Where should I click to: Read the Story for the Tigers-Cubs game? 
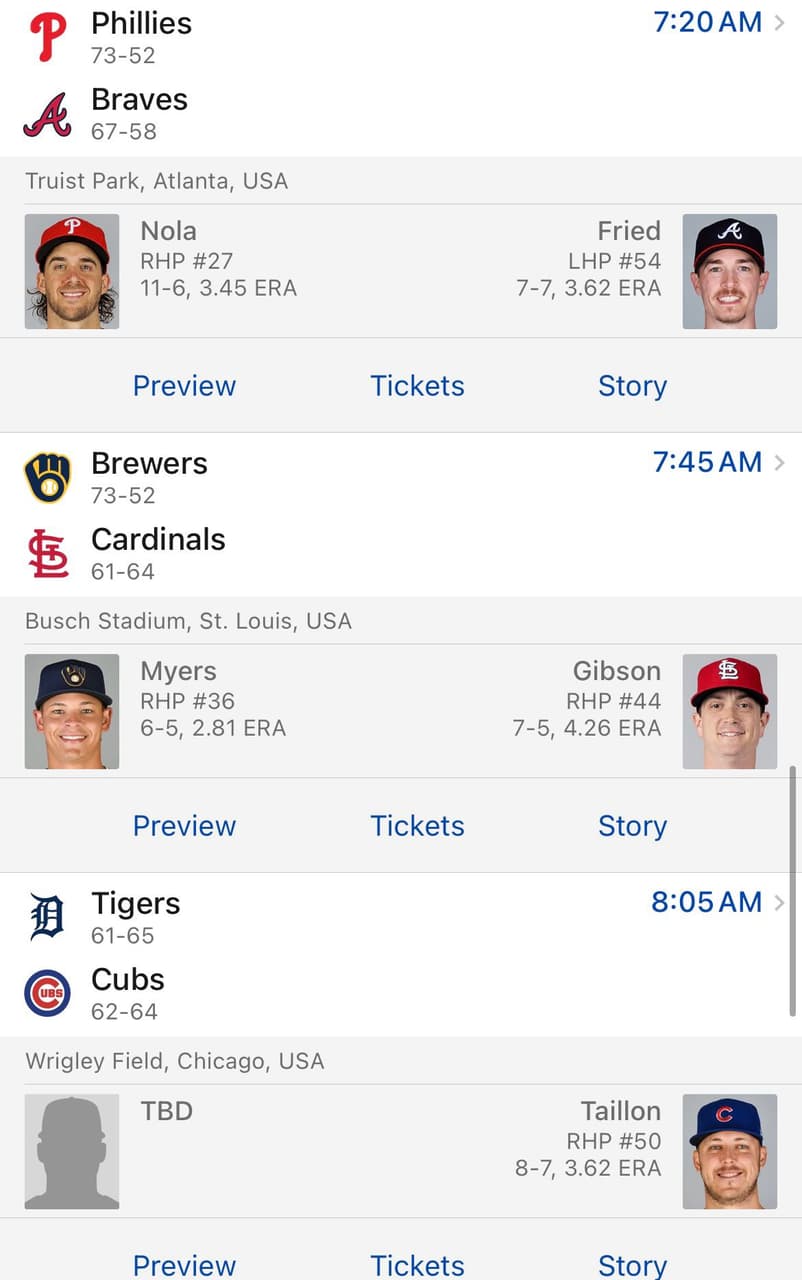point(632,1264)
